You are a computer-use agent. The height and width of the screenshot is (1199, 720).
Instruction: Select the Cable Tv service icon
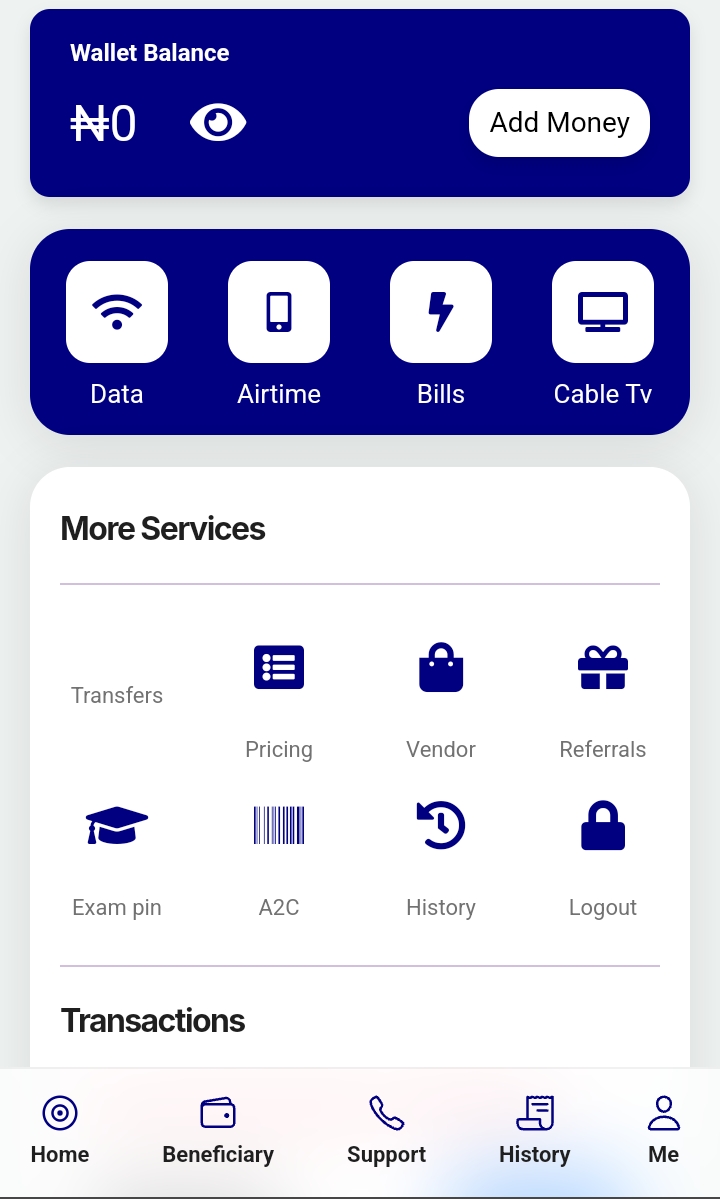point(602,311)
